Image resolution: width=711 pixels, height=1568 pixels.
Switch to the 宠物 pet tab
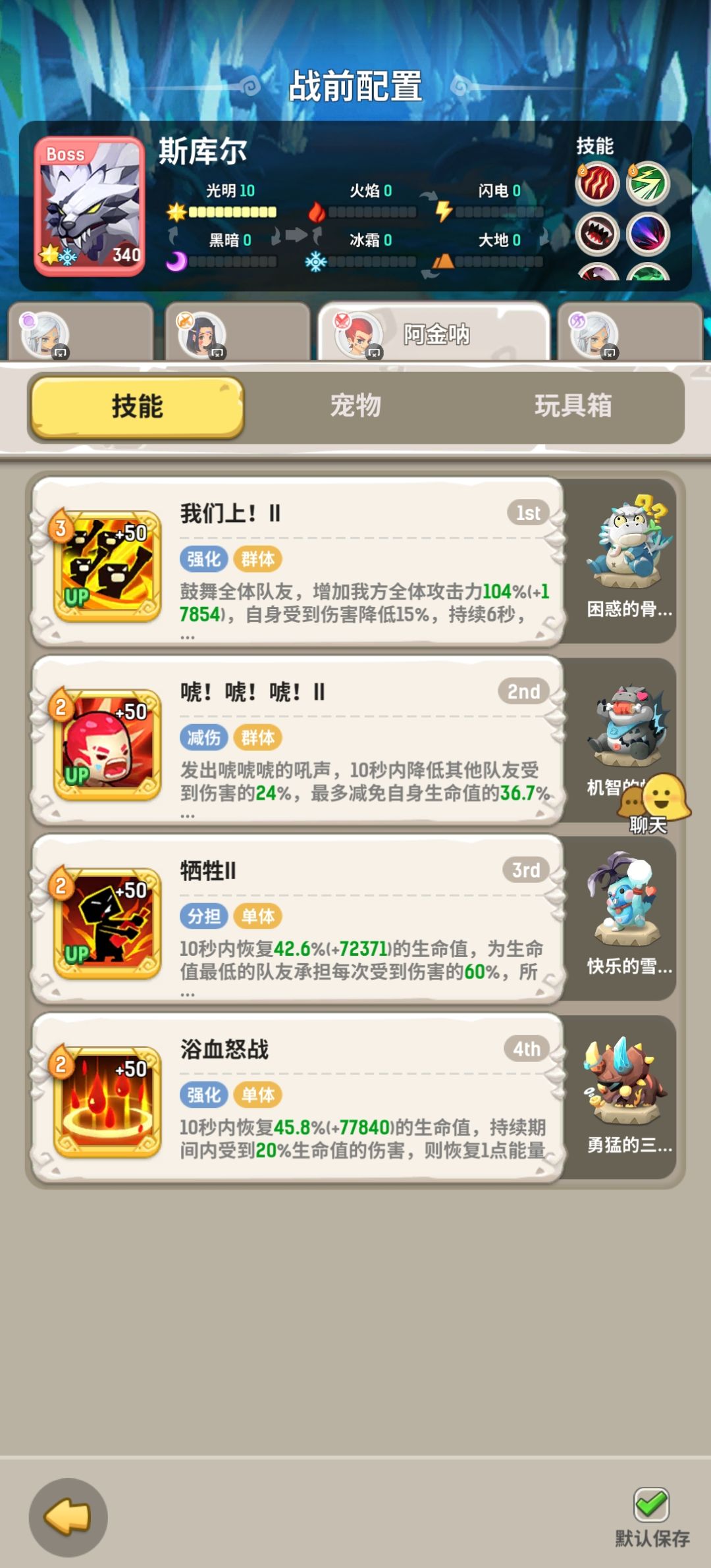355,407
